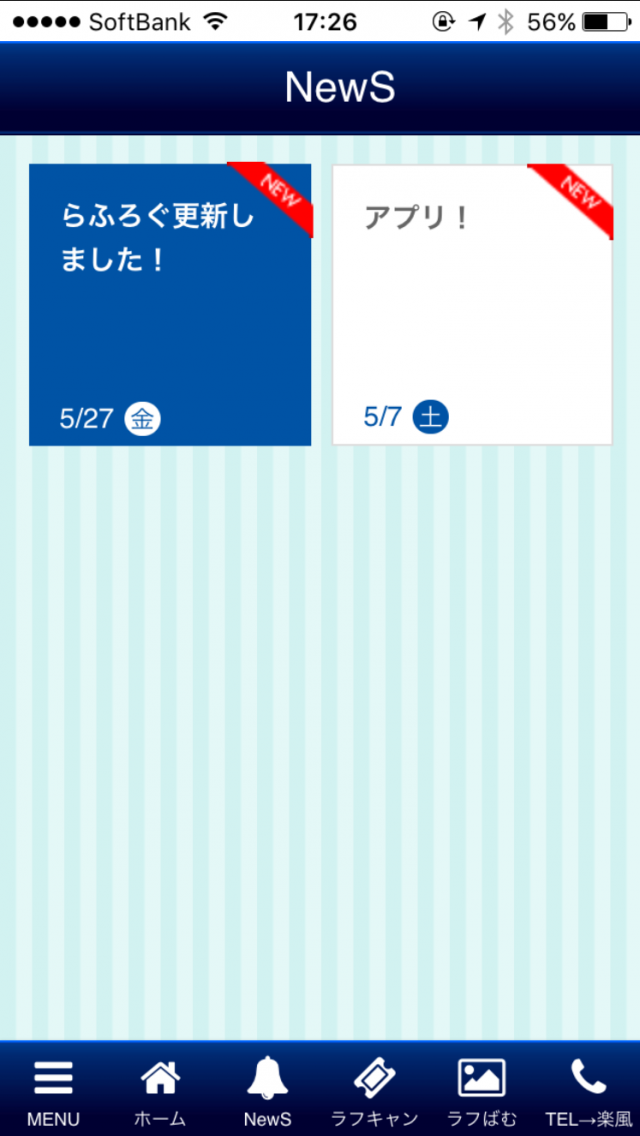Viewport: 640px width, 1136px height.
Task: Switch to the ホーム tab
Action: [x=160, y=1091]
